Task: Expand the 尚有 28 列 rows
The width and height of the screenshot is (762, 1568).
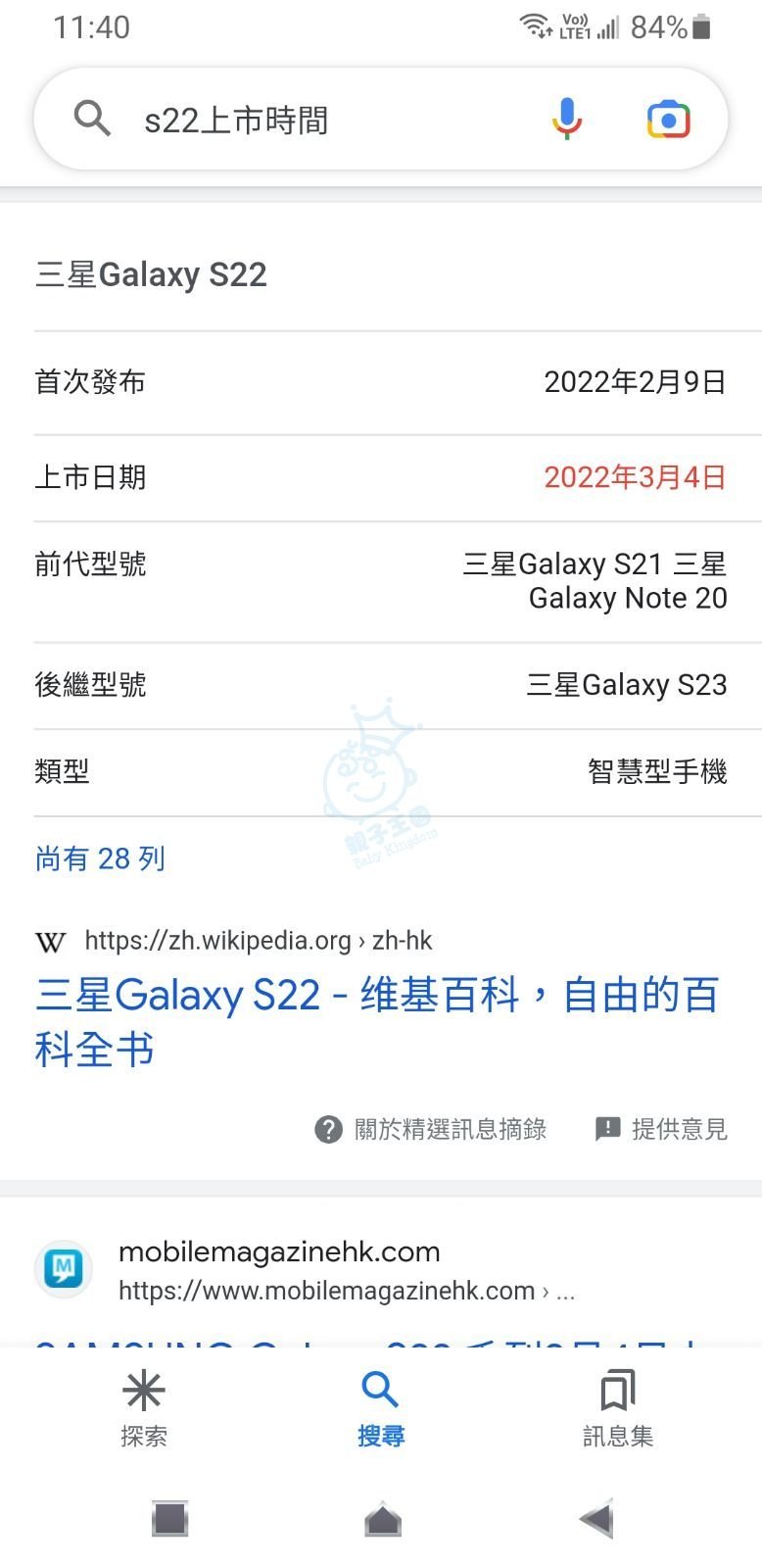Action: click(100, 858)
